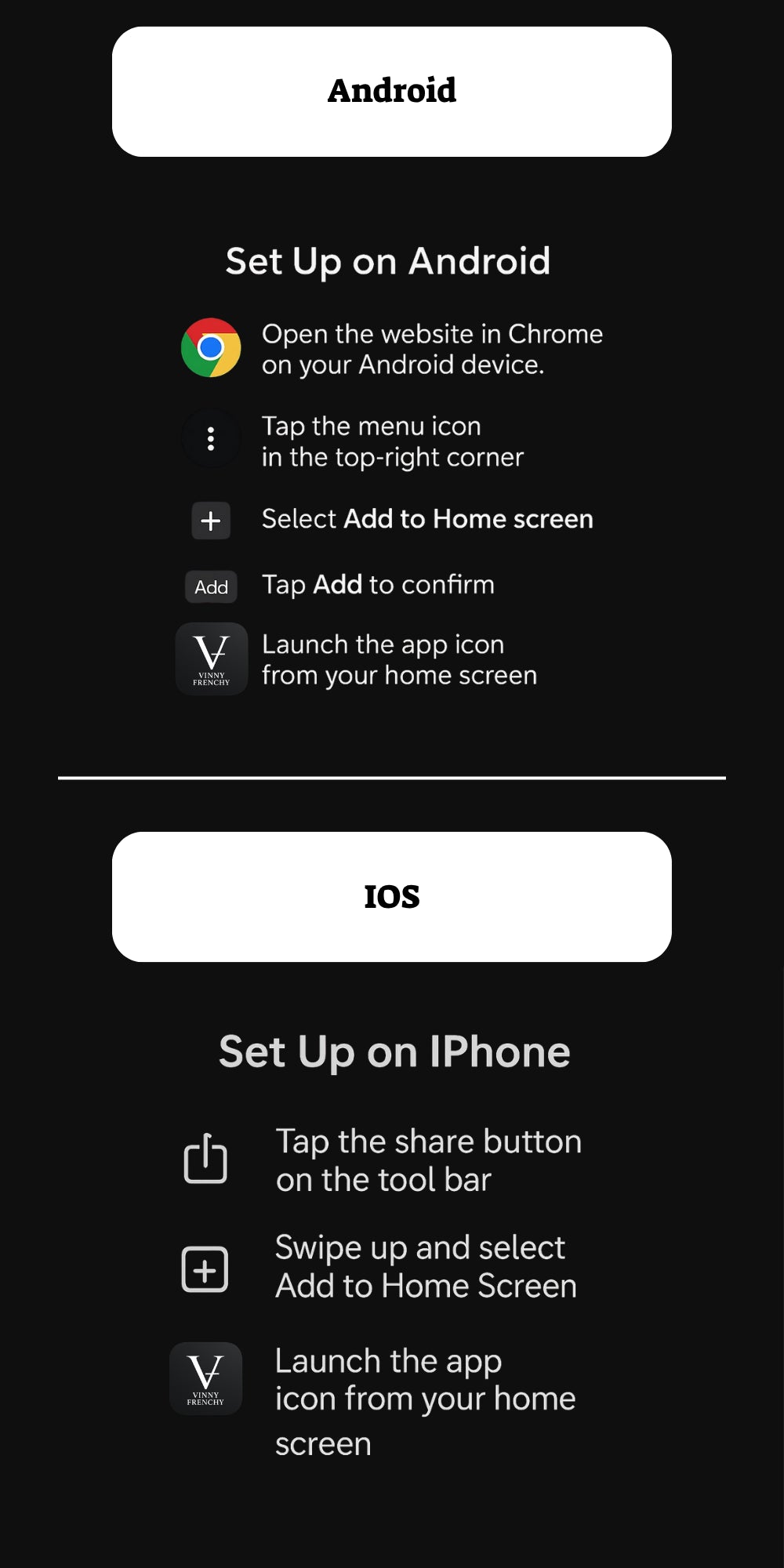Select the 'Tap the share button' instruction
784x1568 pixels.
click(427, 1160)
